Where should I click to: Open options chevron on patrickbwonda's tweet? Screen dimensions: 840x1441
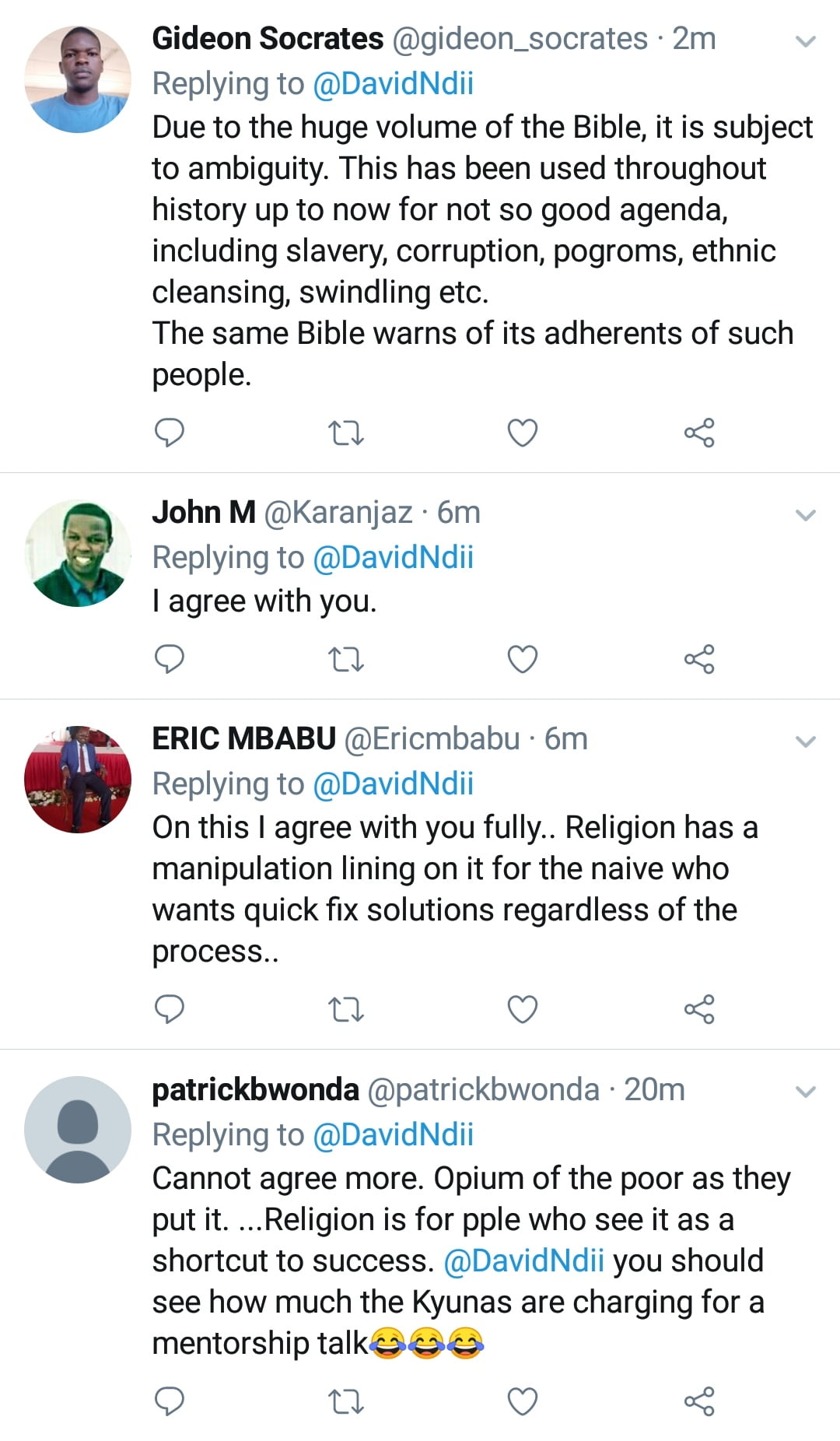point(807,1092)
